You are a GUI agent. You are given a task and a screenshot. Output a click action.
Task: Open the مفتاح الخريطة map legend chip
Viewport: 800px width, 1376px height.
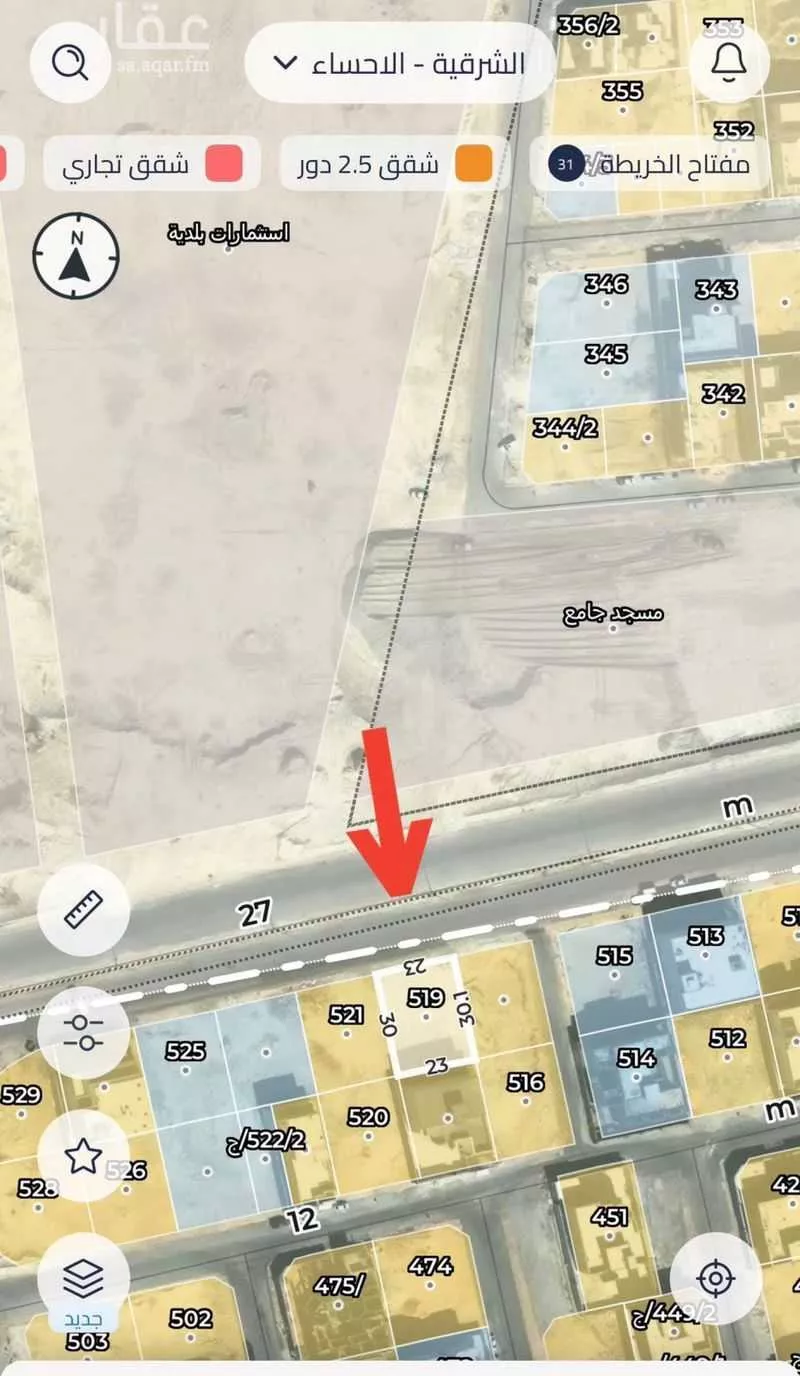tap(650, 165)
